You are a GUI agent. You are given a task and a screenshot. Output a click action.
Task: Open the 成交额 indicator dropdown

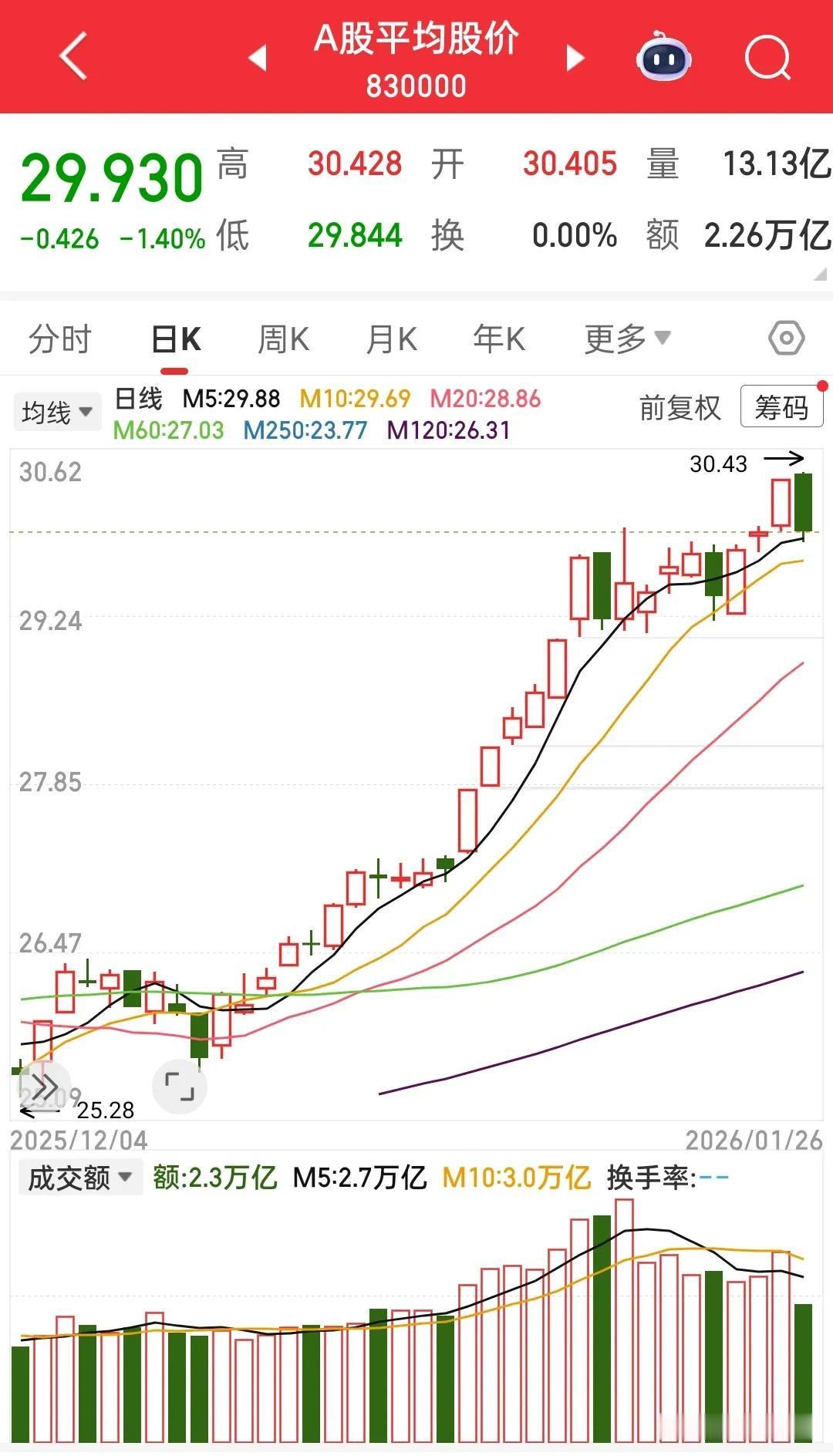pyautogui.click(x=79, y=1177)
